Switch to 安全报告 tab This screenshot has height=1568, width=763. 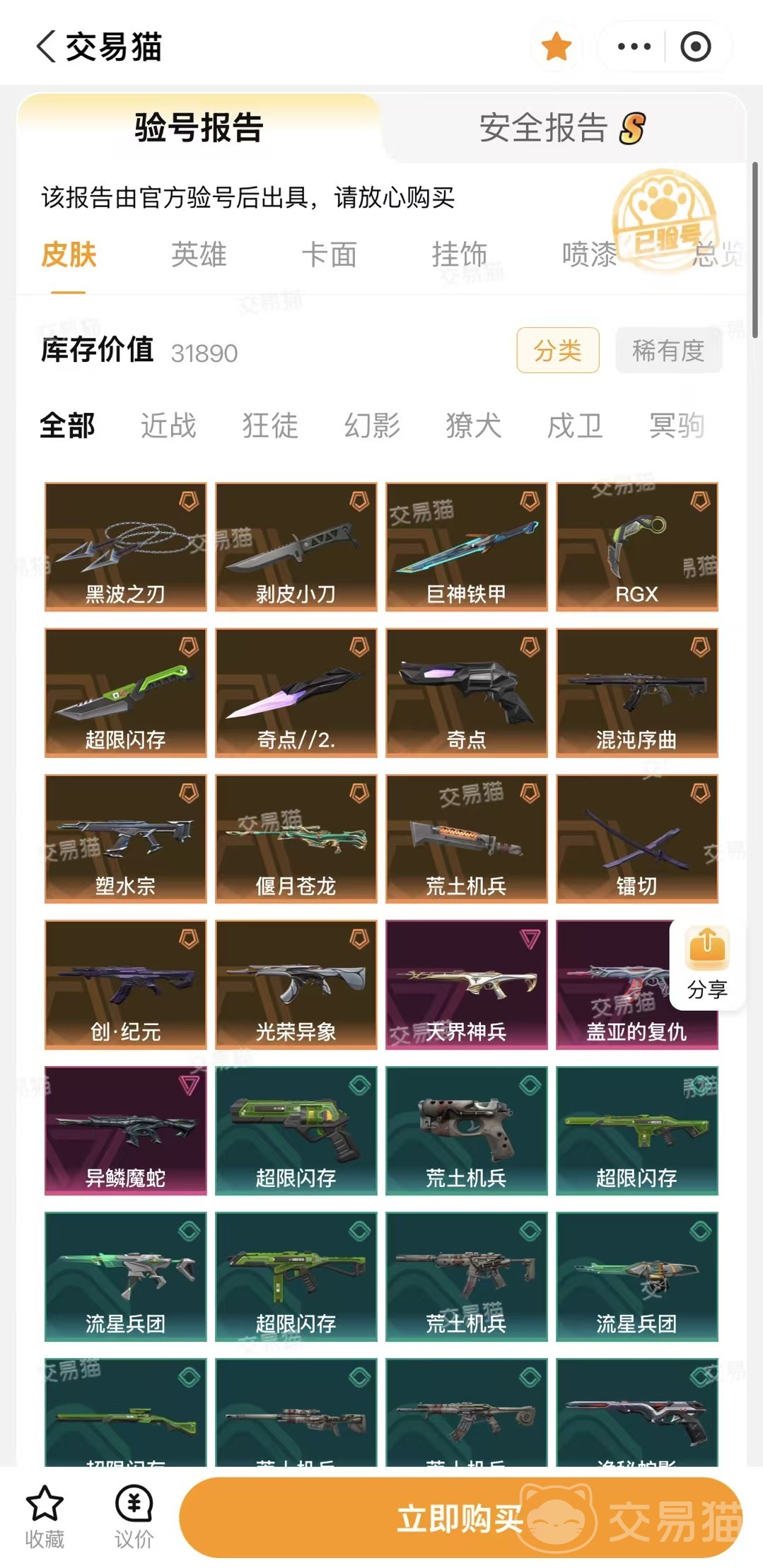562,128
